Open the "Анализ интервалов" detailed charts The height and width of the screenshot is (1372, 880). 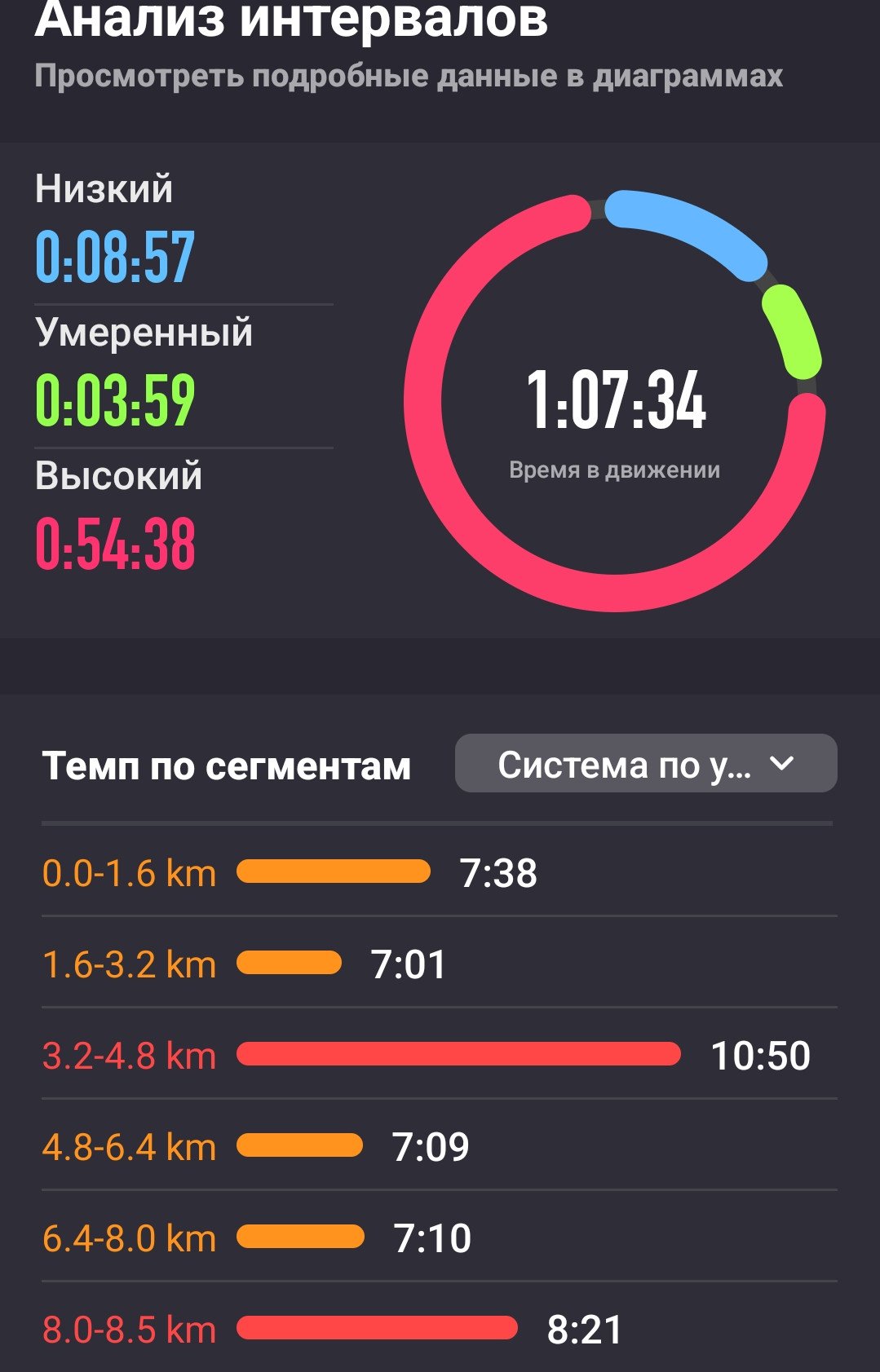[x=408, y=47]
